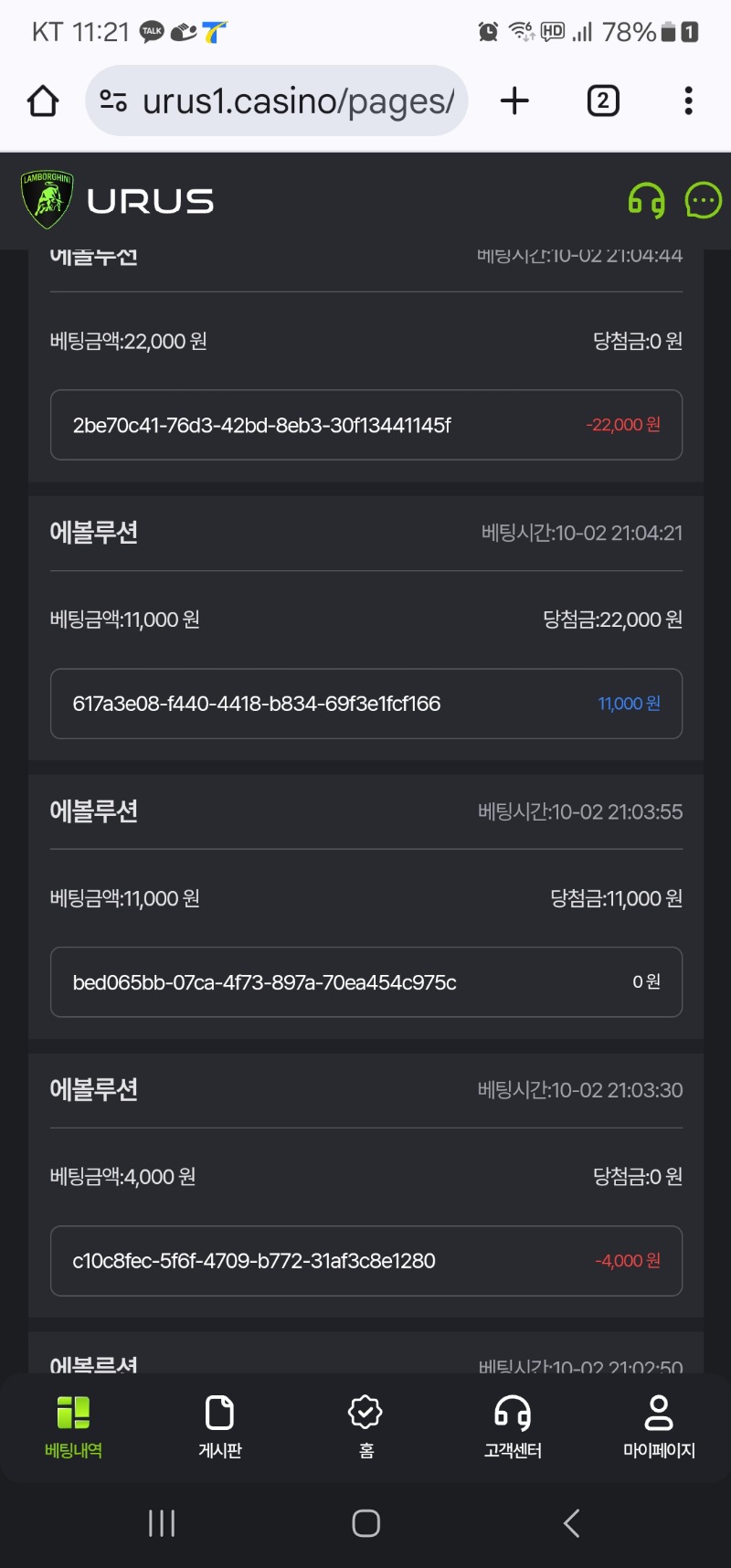This screenshot has height=1568, width=731.
Task: Tap the system back button
Action: point(572,1523)
